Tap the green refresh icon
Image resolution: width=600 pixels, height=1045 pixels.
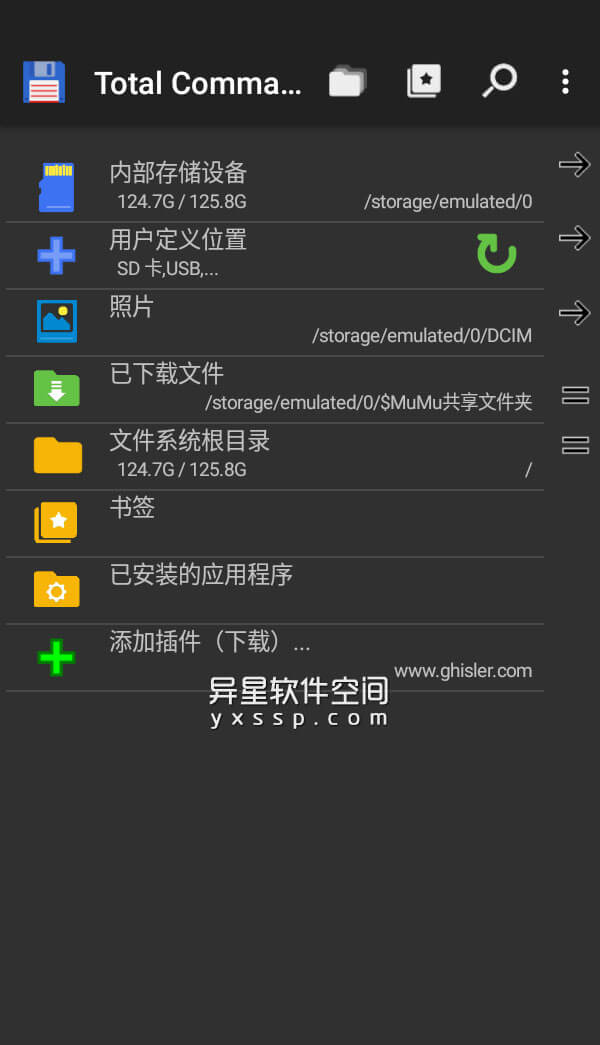click(496, 254)
